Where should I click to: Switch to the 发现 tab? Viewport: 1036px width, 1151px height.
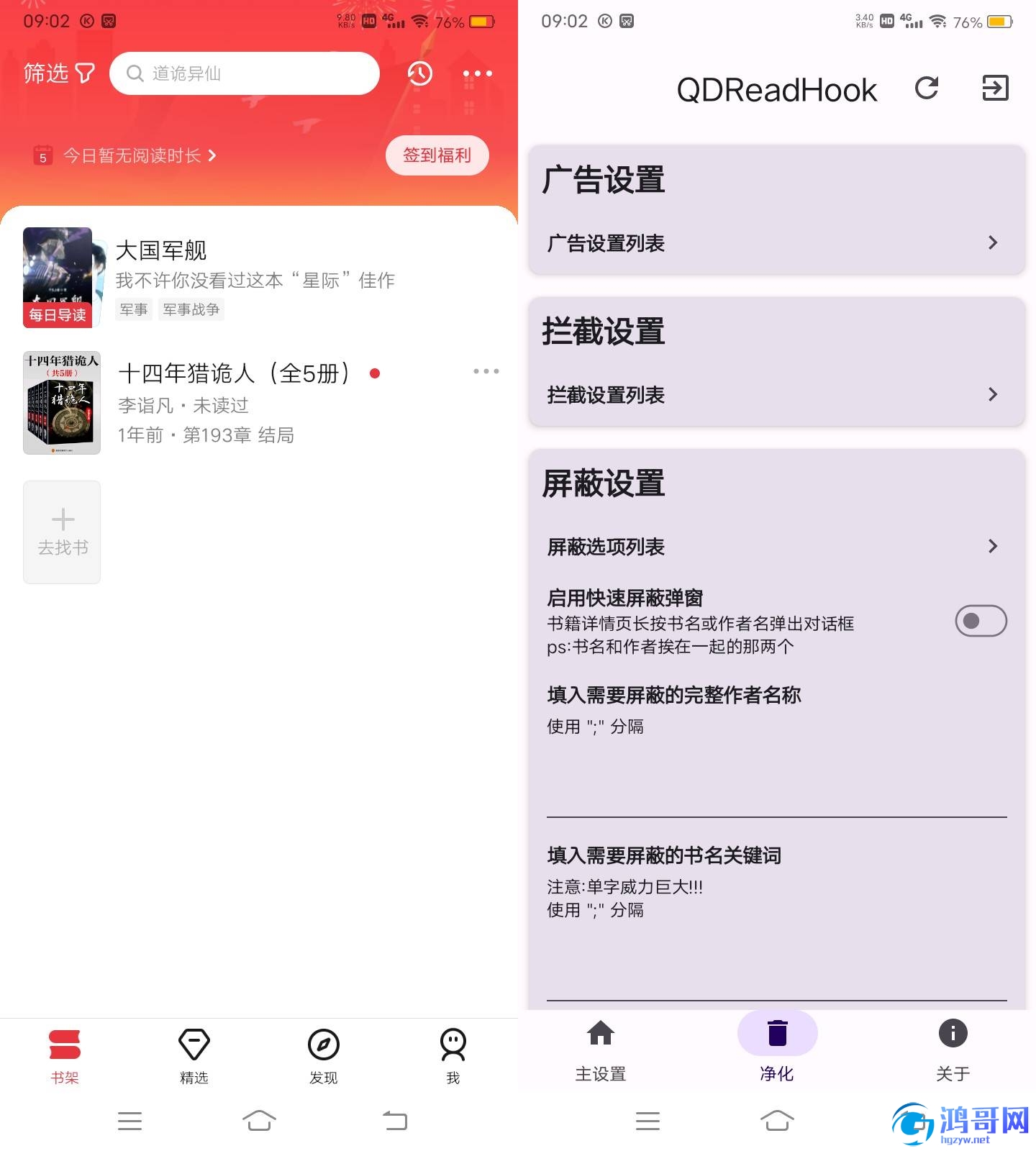323,1055
